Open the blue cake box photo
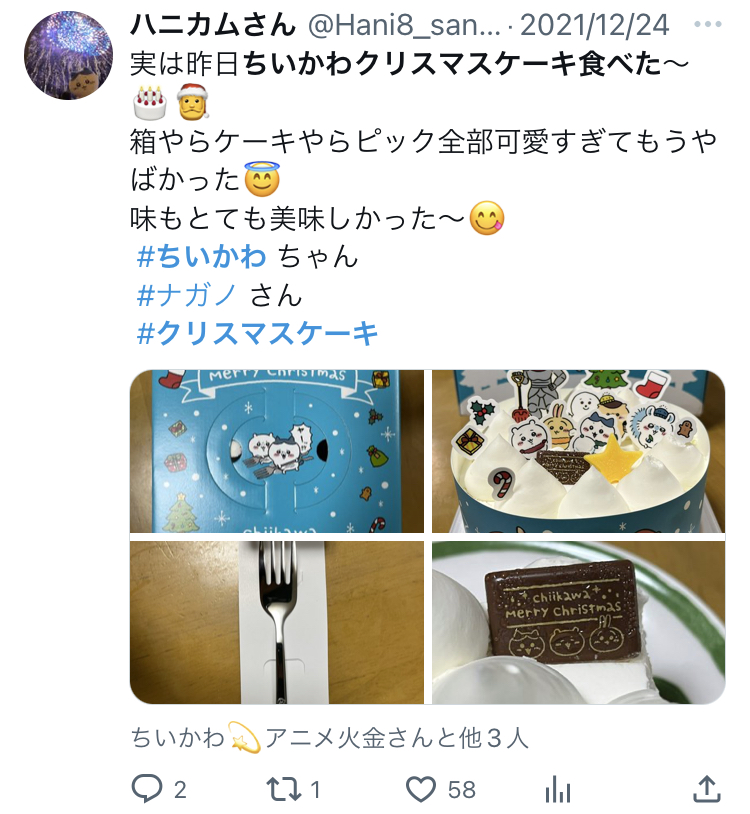 click(x=277, y=452)
